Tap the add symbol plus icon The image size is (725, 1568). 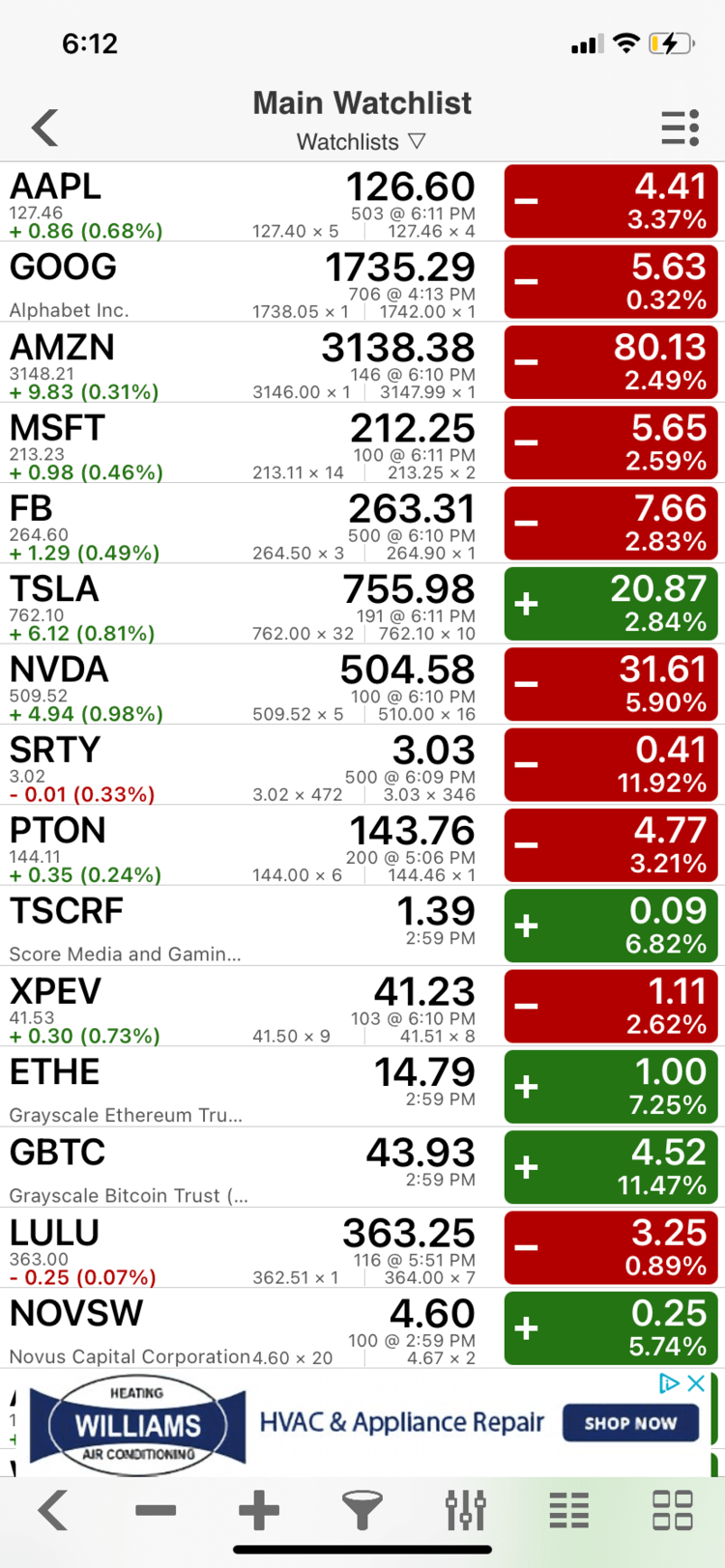click(x=258, y=1509)
